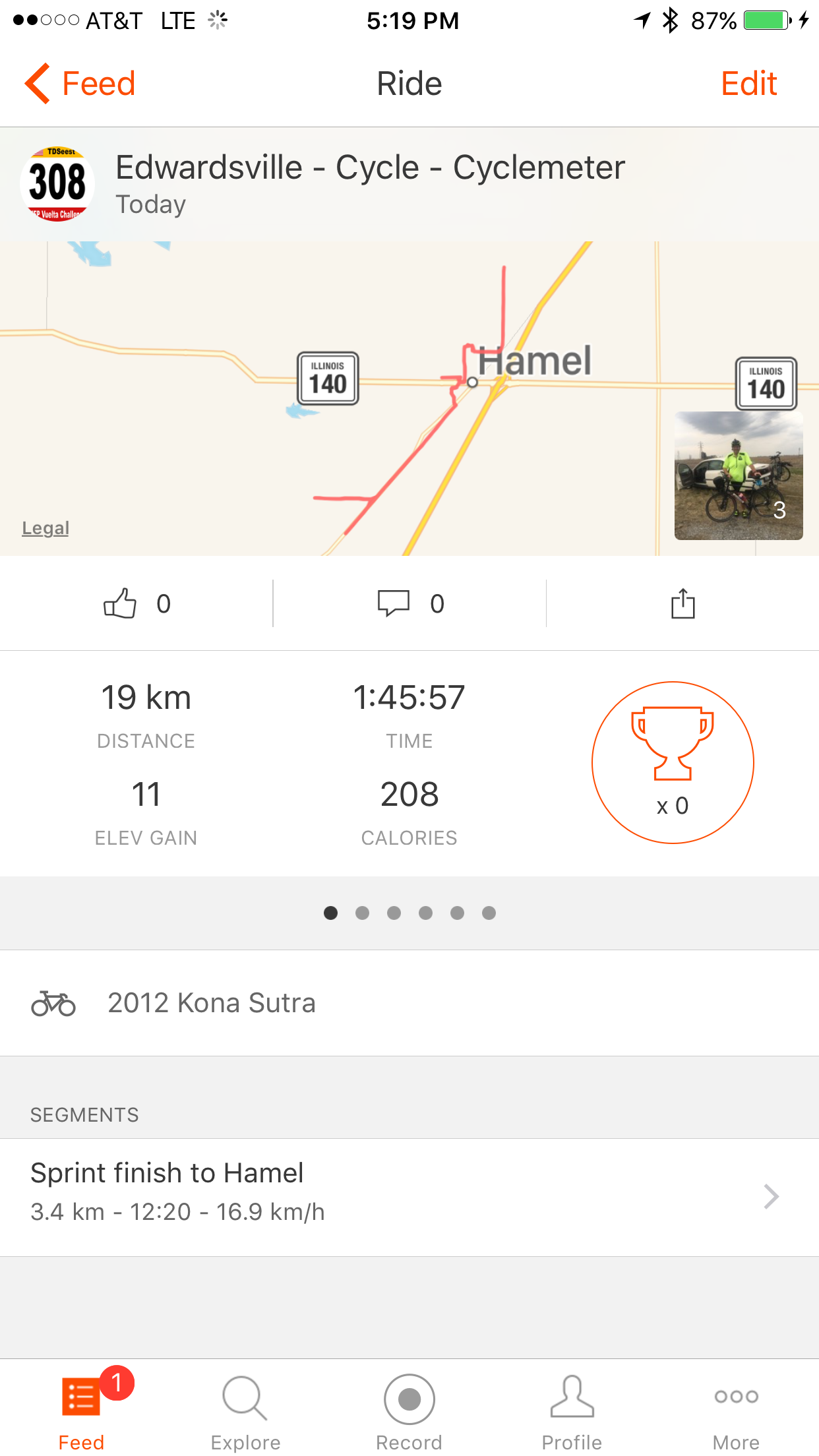View achievements via the trophy circle
This screenshot has height=1456, width=819.
pyautogui.click(x=673, y=762)
